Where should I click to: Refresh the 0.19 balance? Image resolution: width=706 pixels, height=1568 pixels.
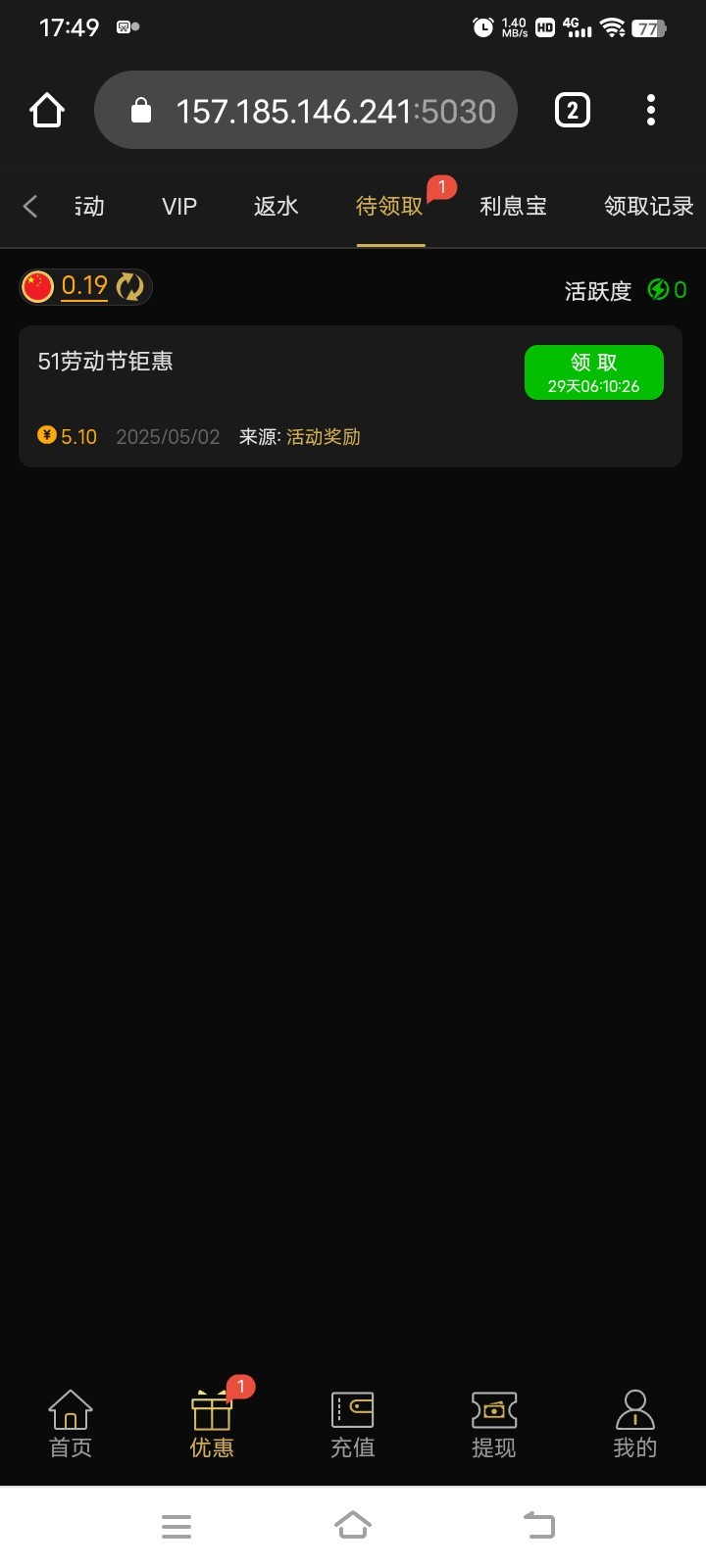129,287
